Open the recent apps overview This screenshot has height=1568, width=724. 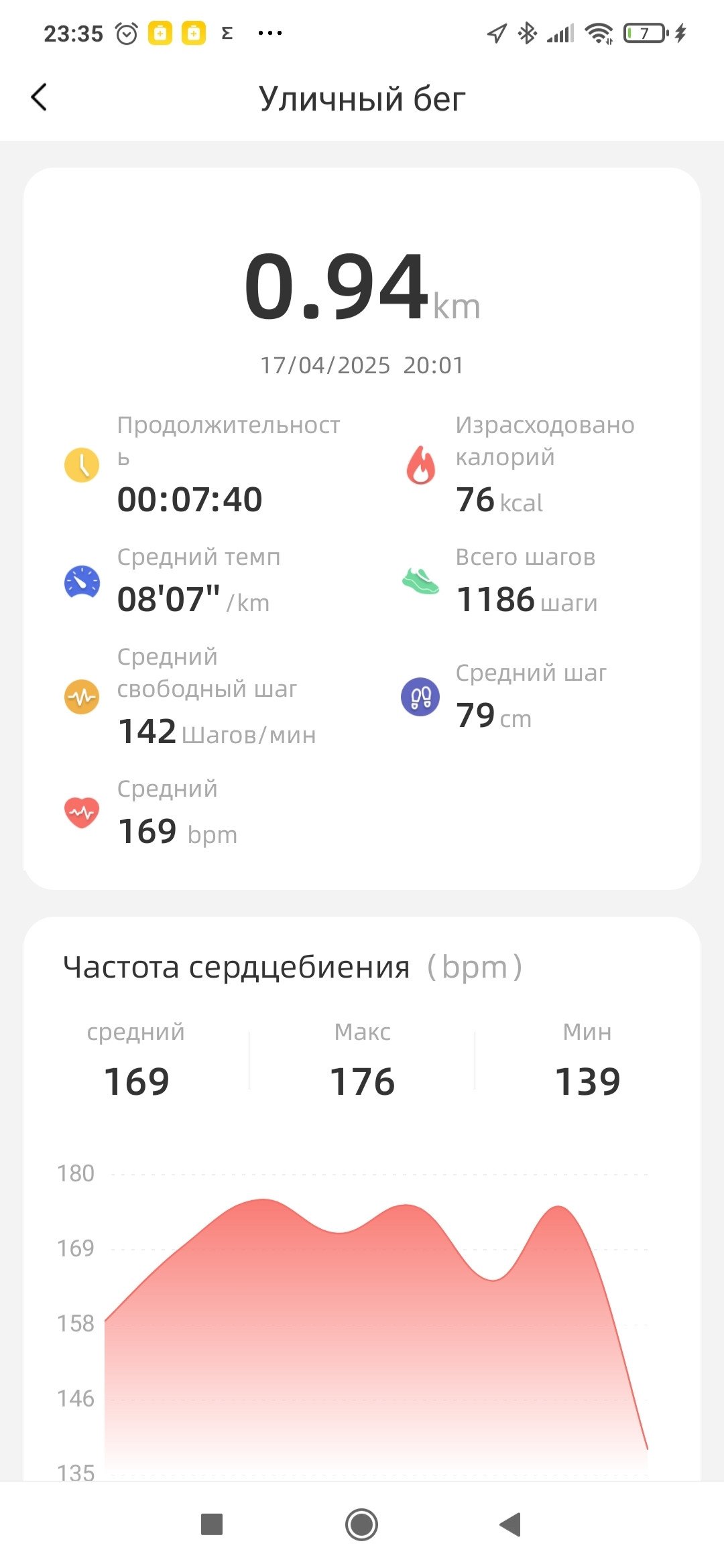[x=212, y=1524]
